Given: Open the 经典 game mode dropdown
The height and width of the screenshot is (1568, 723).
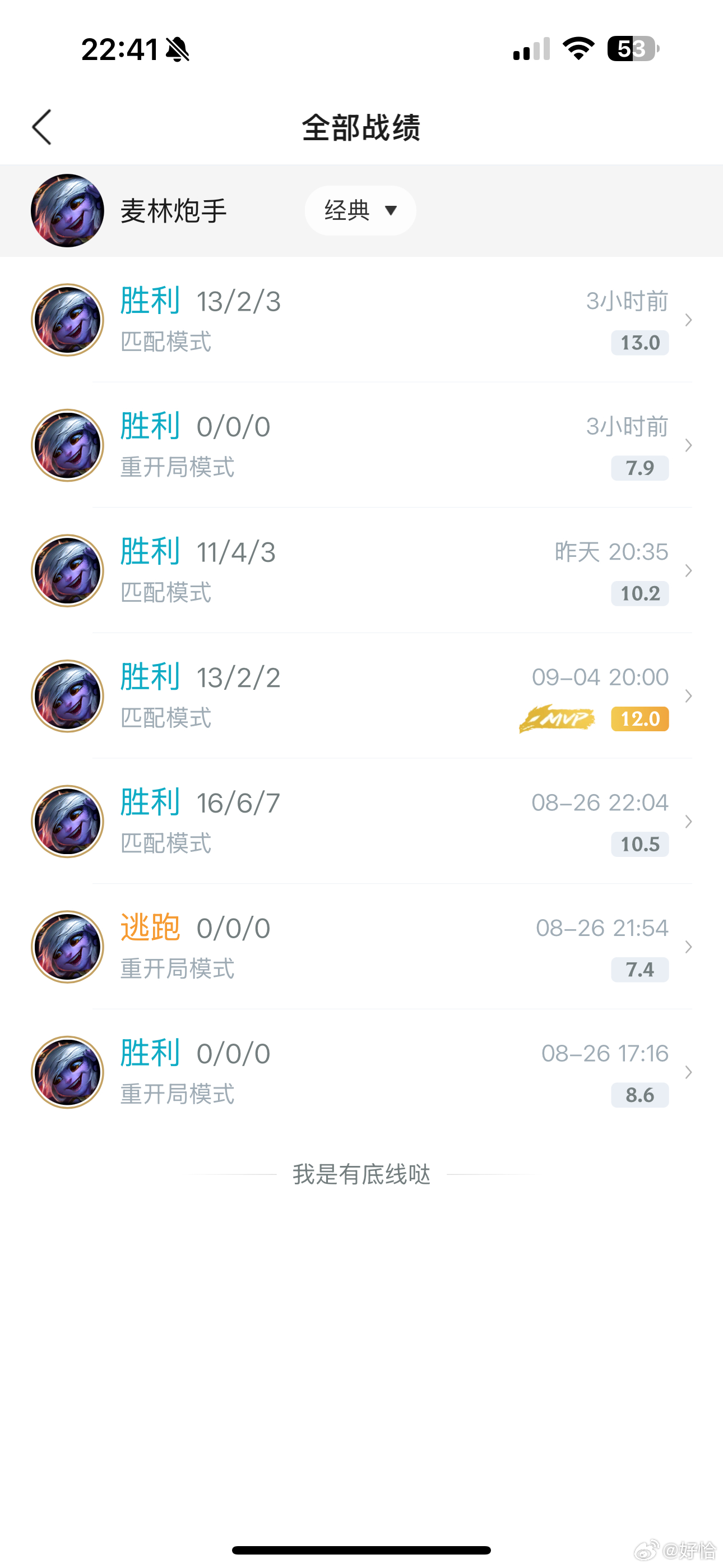Looking at the screenshot, I should click(x=360, y=210).
